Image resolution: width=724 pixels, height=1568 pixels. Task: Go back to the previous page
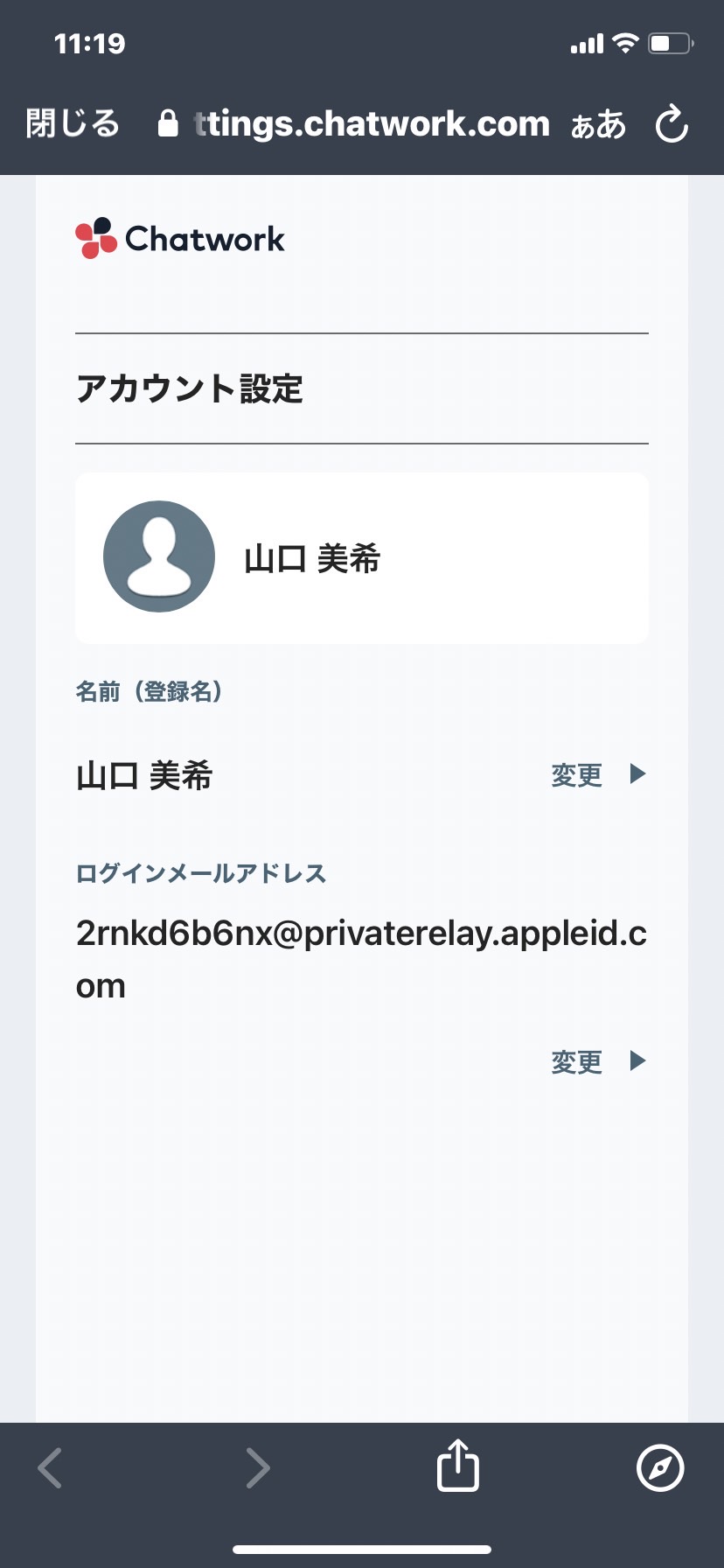(x=50, y=1467)
